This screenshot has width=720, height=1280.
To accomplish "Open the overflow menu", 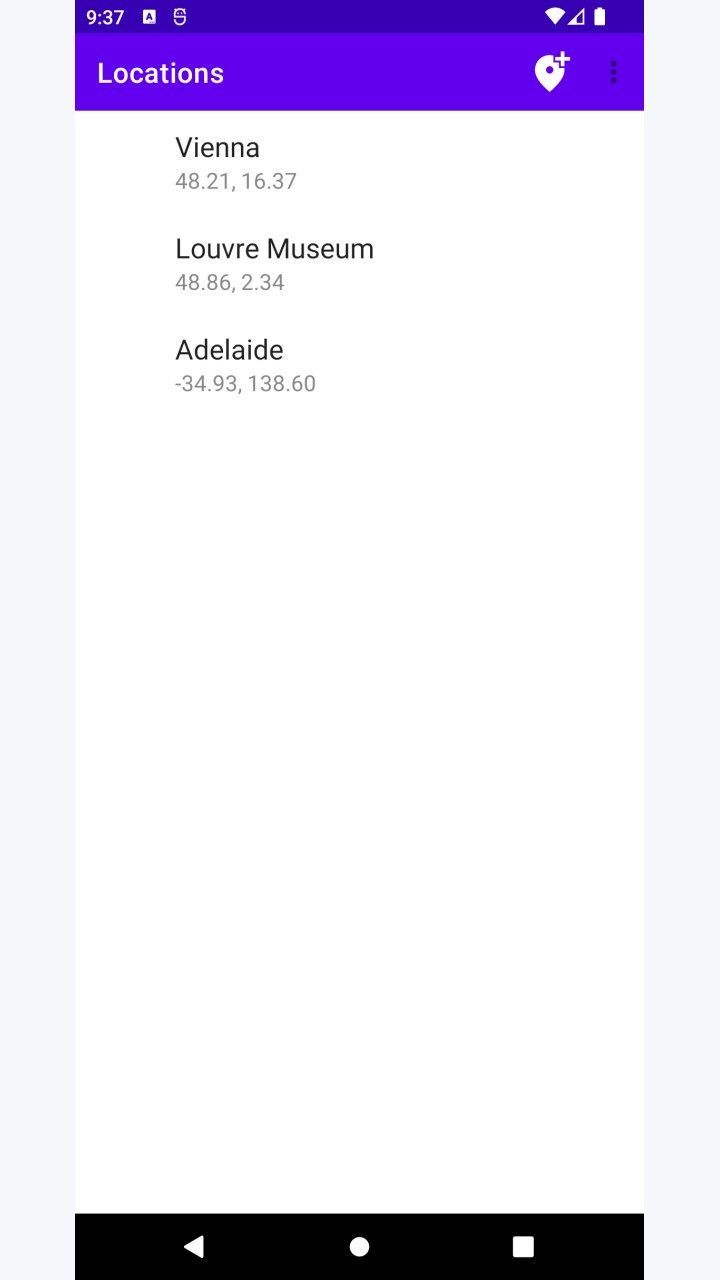I will tap(613, 72).
